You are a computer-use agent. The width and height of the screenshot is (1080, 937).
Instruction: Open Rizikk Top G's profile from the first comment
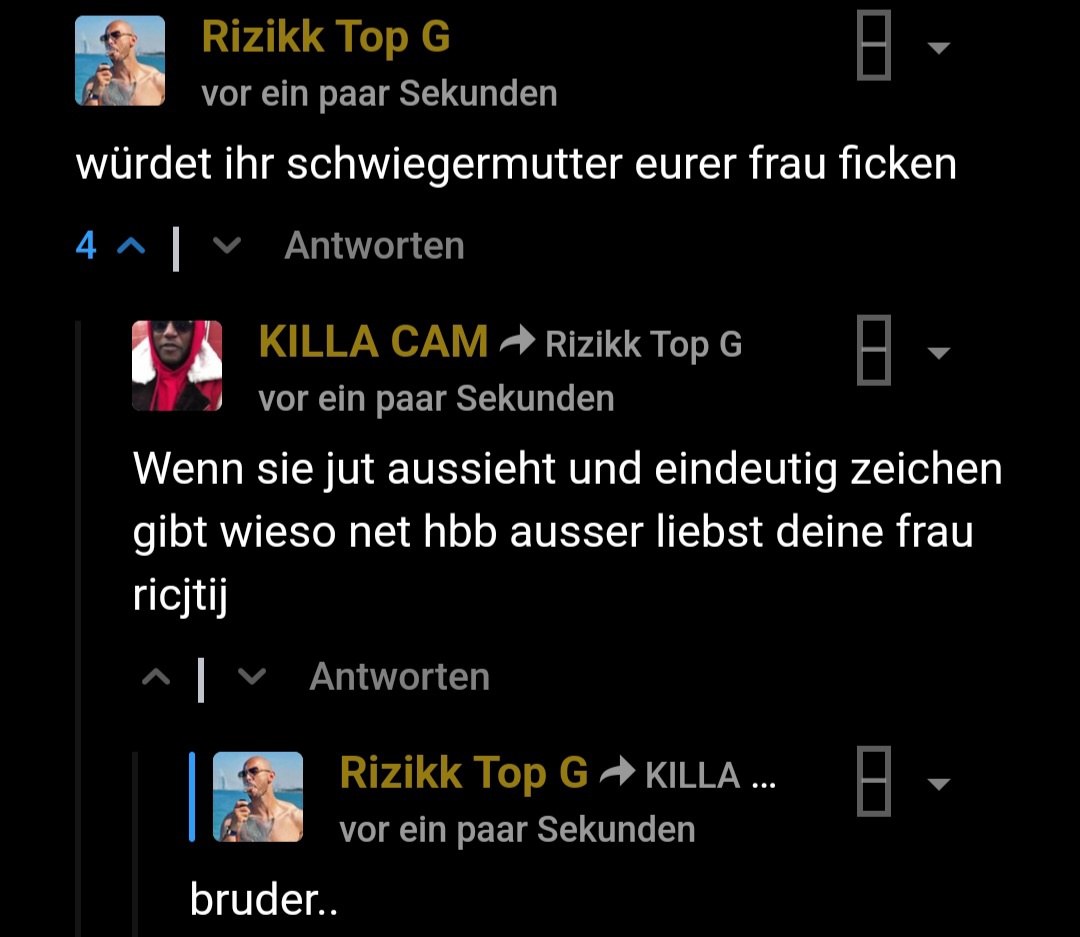(325, 38)
